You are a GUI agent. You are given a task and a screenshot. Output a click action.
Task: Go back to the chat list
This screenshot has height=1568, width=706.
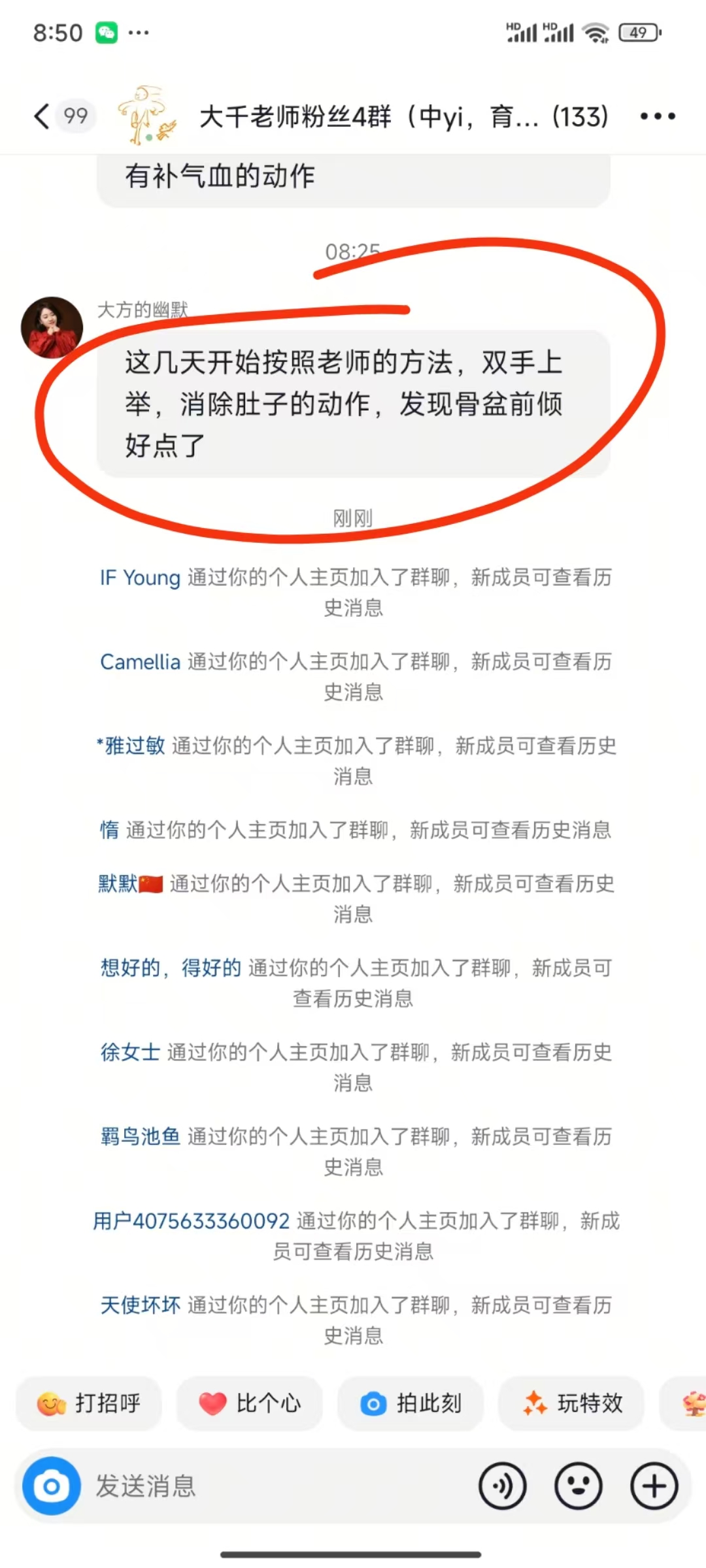tap(42, 116)
